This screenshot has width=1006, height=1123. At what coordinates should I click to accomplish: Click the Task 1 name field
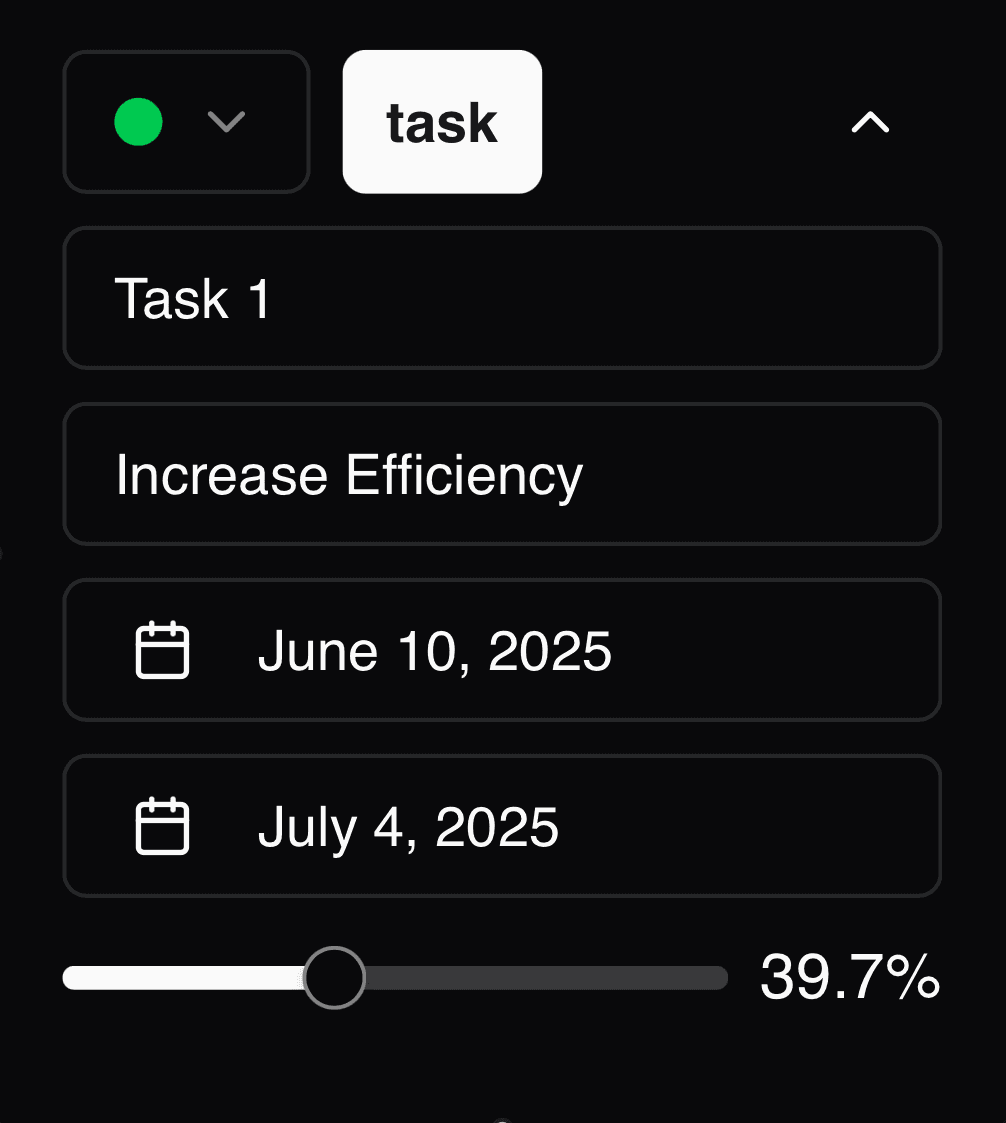pos(502,298)
